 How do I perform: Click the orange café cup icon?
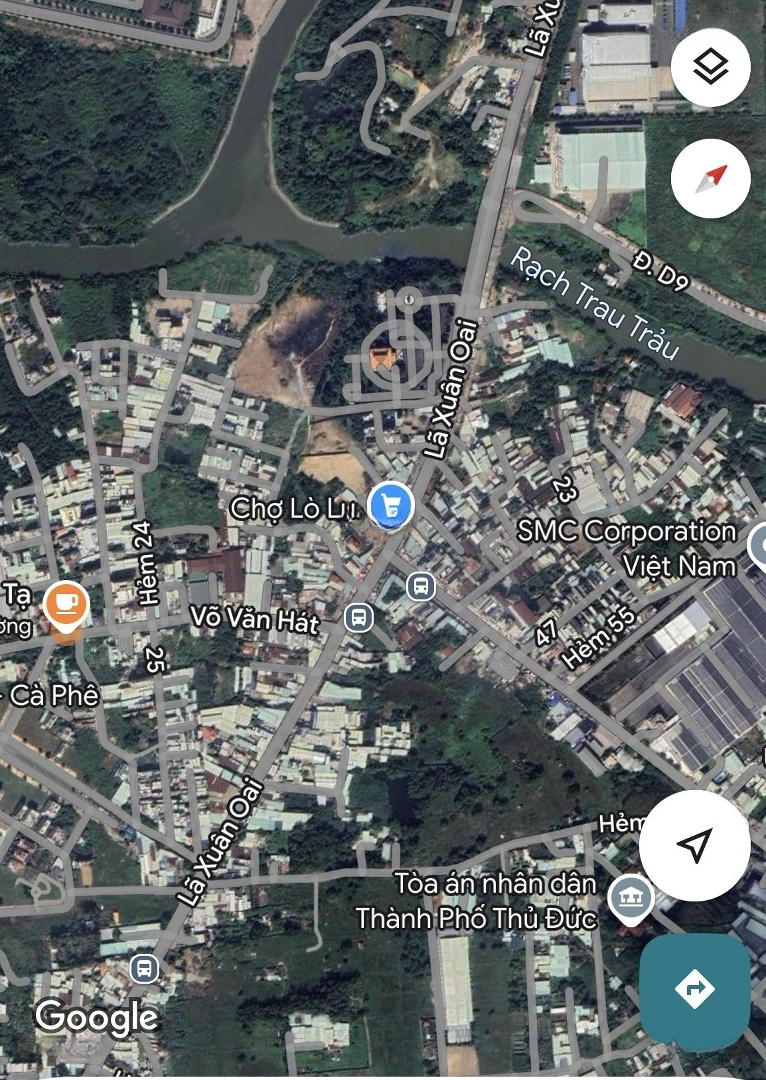click(x=67, y=602)
